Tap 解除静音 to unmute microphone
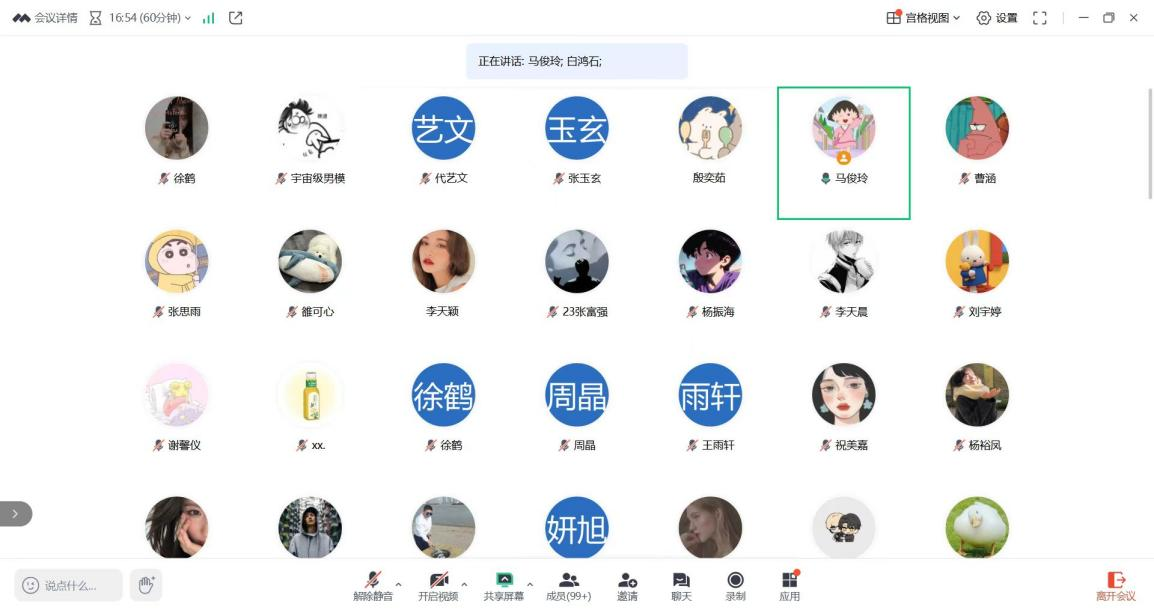The width and height of the screenshot is (1154, 613). pyautogui.click(x=373, y=586)
